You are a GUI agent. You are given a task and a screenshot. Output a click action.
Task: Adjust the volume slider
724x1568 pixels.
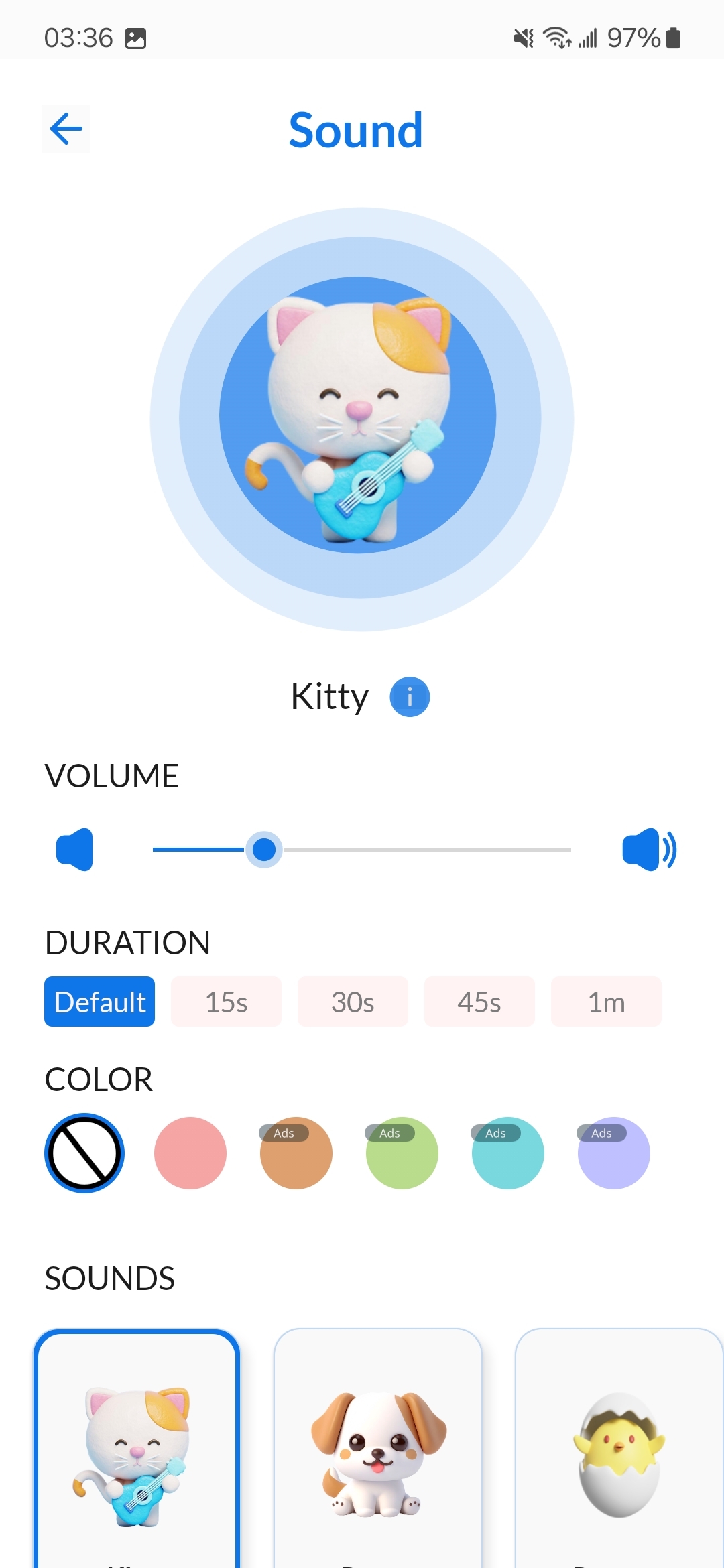(264, 850)
